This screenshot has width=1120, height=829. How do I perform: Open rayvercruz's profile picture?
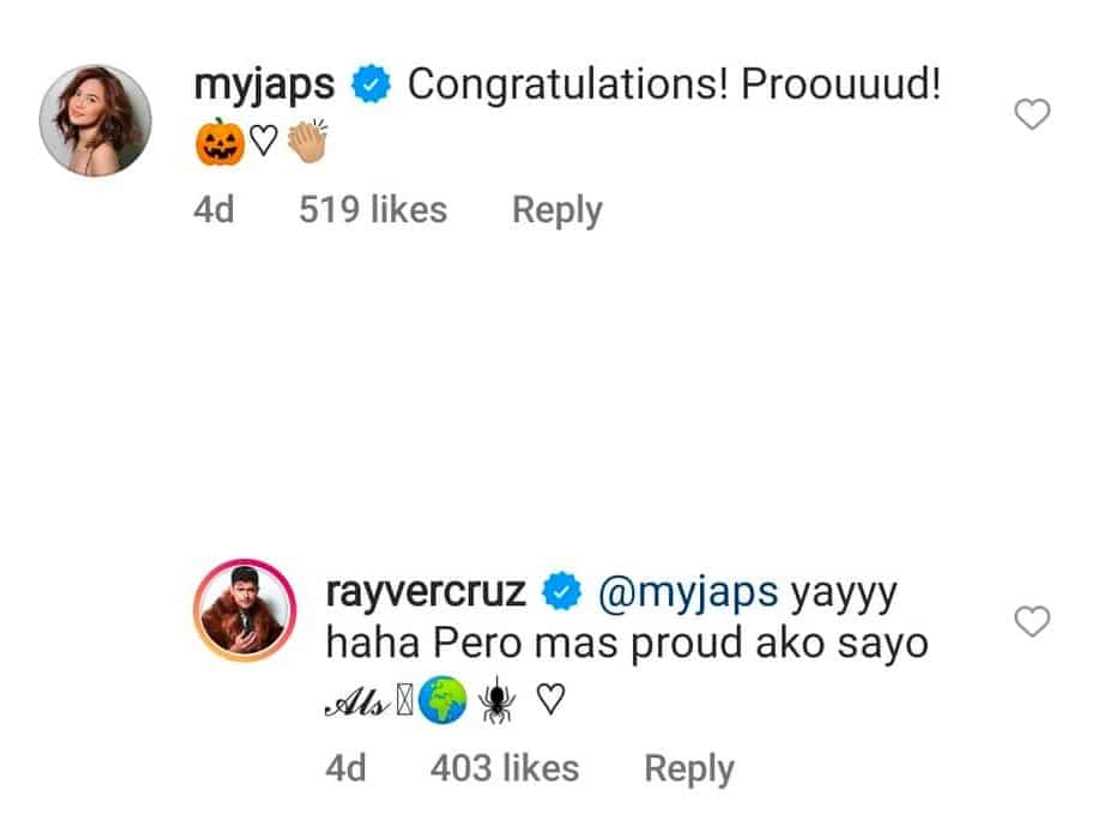tap(247, 609)
